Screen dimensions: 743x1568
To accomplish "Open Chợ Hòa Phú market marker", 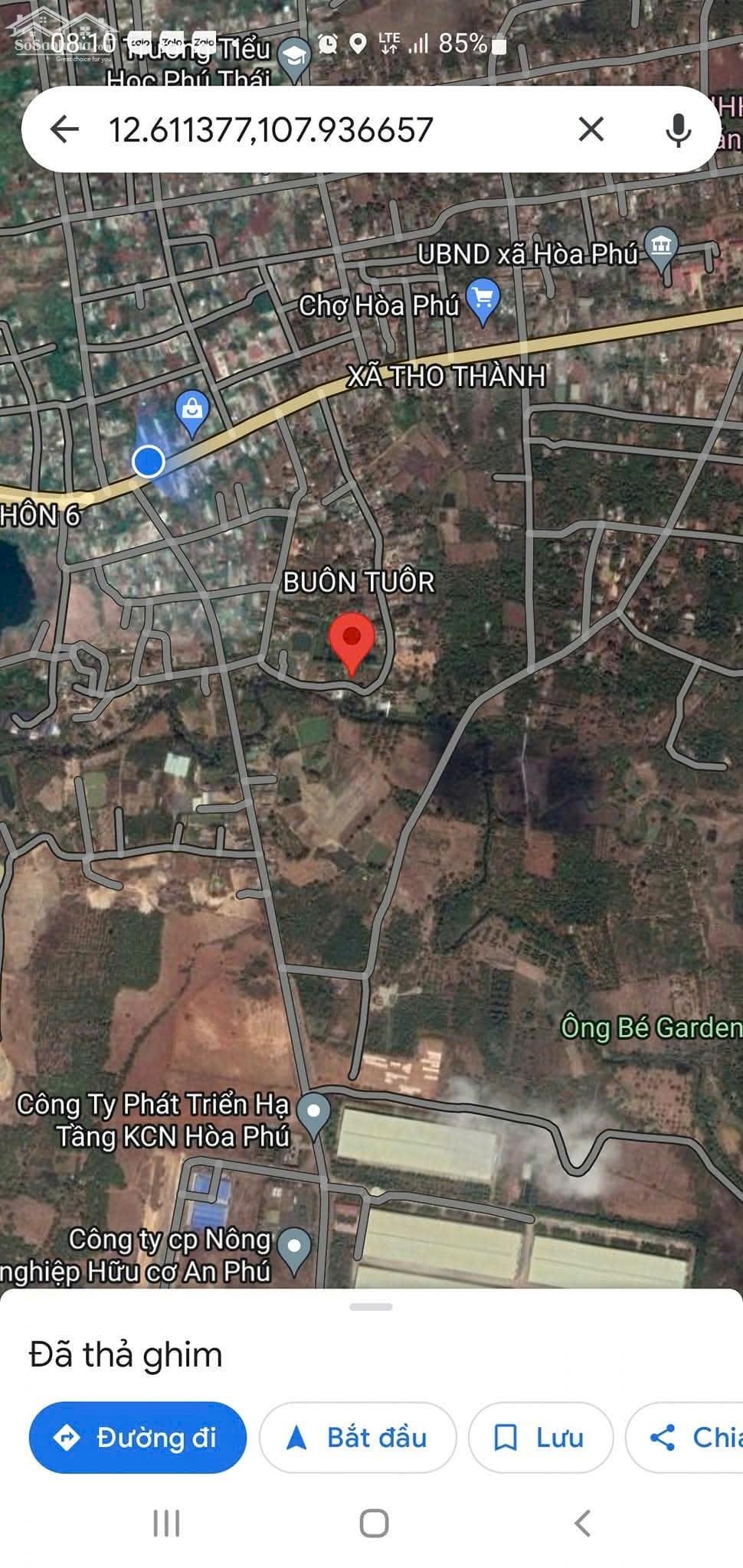I will 483,303.
